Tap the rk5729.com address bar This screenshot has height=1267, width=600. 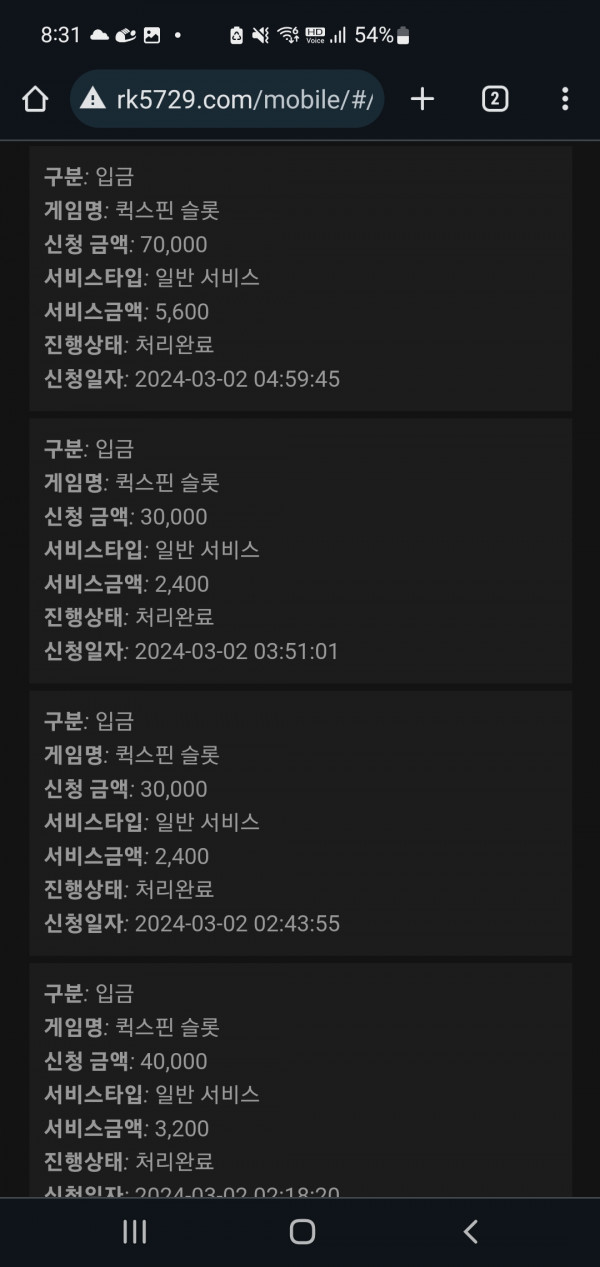(228, 98)
